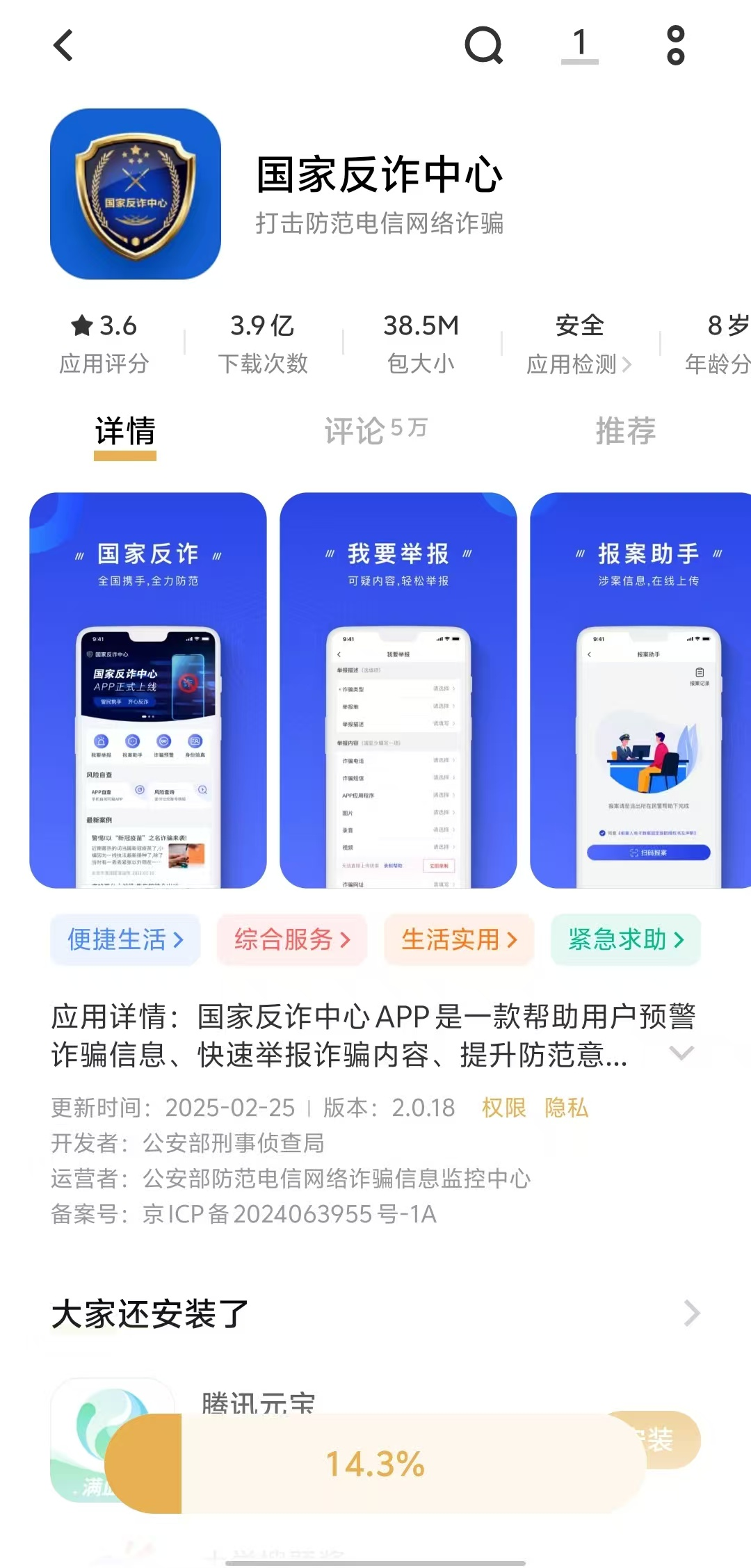Open the 综合服务 category chip
The height and width of the screenshot is (1568, 751).
[x=292, y=939]
